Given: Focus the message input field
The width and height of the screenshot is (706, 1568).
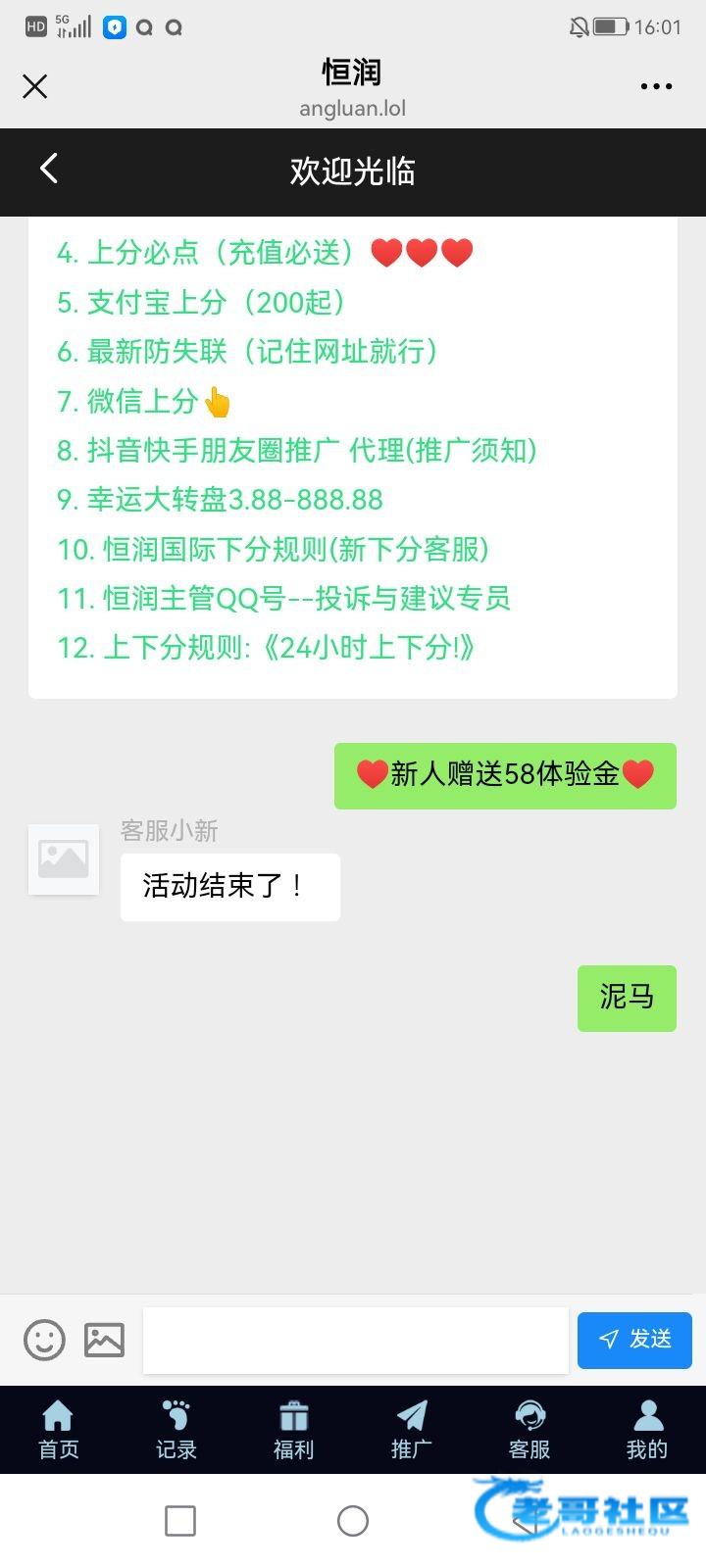Looking at the screenshot, I should pyautogui.click(x=356, y=1340).
